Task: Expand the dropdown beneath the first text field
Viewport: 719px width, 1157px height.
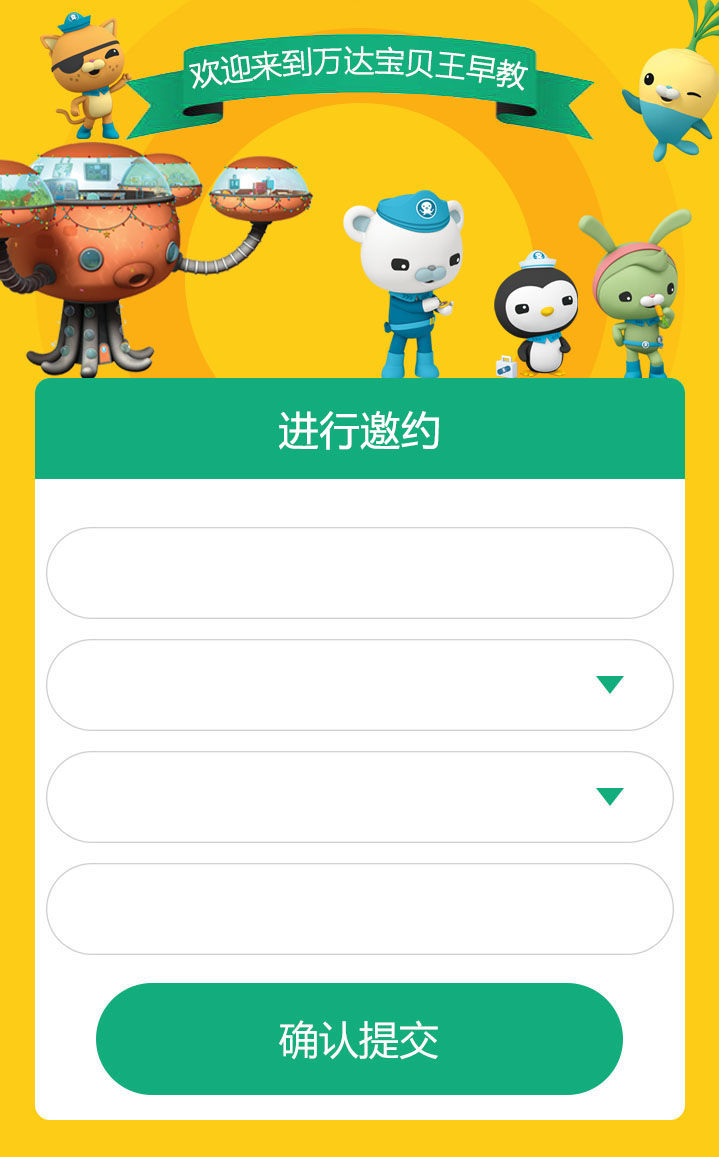Action: pyautogui.click(x=360, y=685)
